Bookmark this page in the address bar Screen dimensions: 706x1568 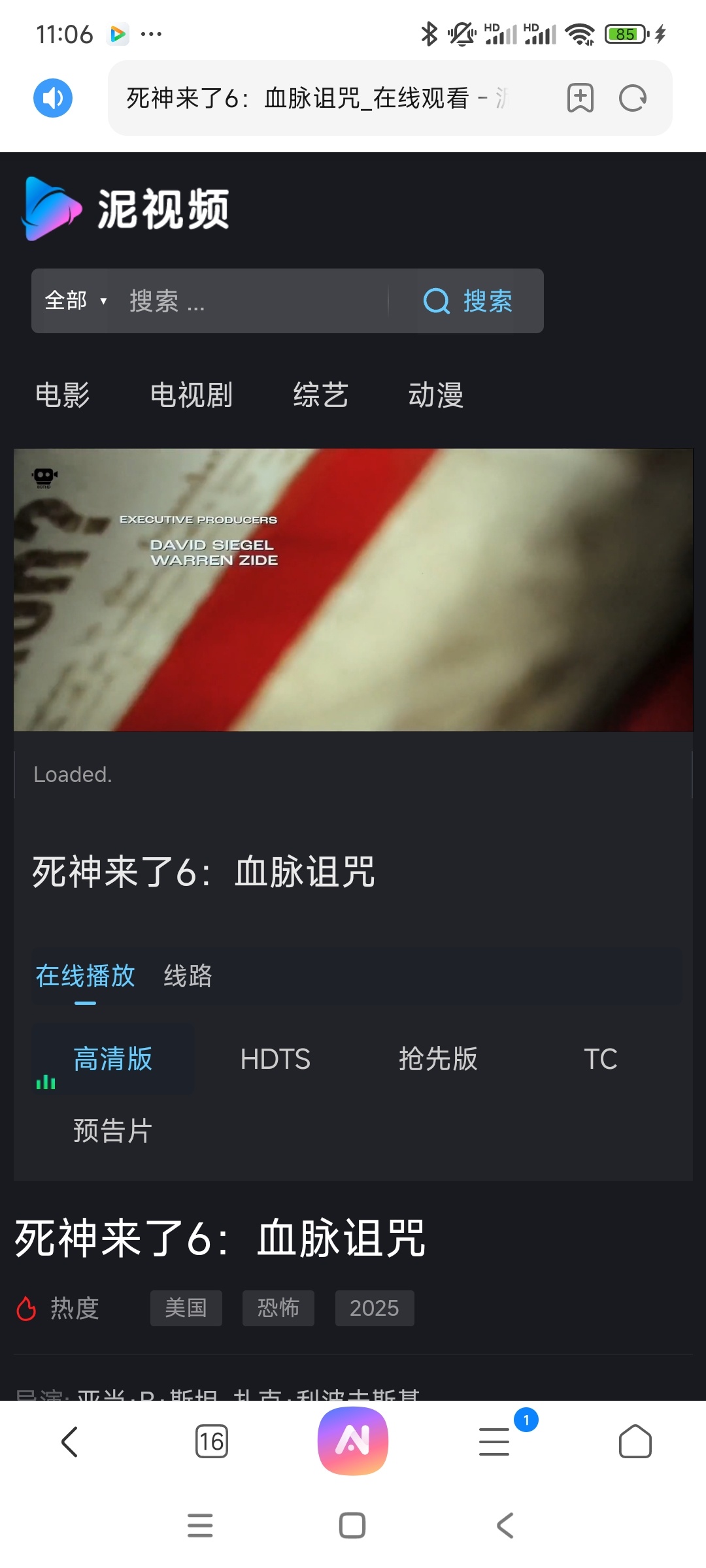580,98
